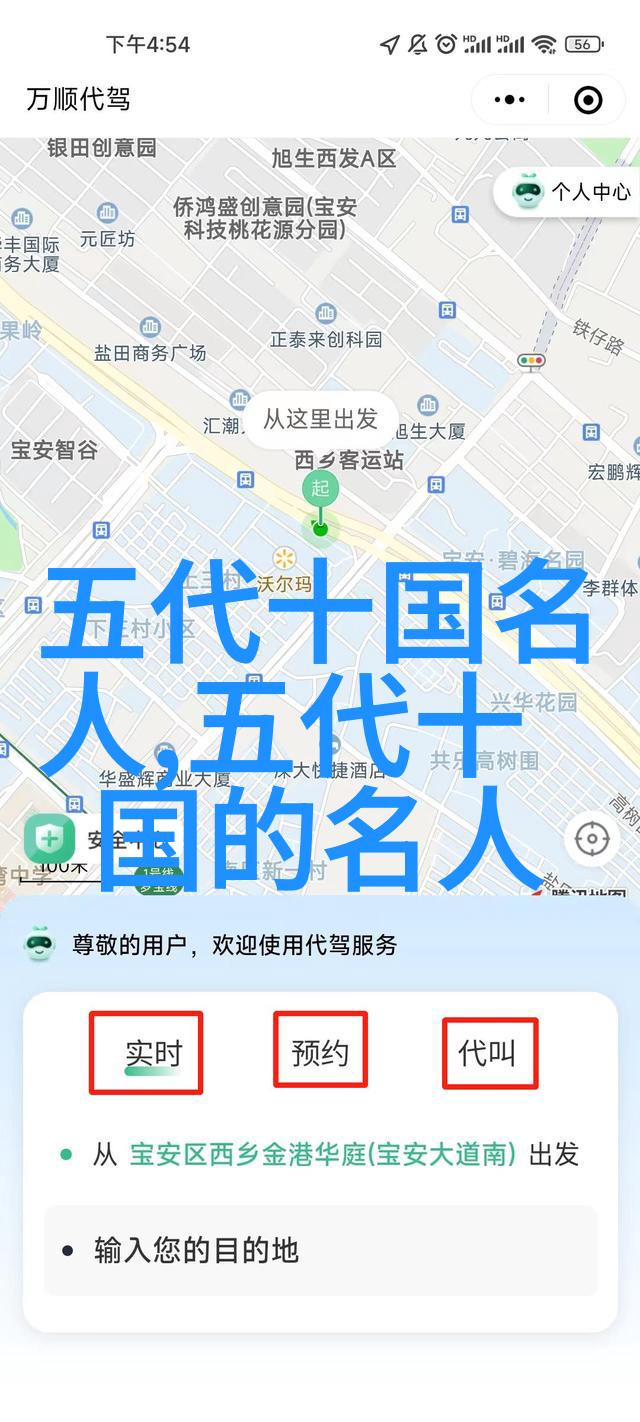The width and height of the screenshot is (640, 1422).
Task: Close the 万顺代驾 mini-program
Action: coord(588,100)
